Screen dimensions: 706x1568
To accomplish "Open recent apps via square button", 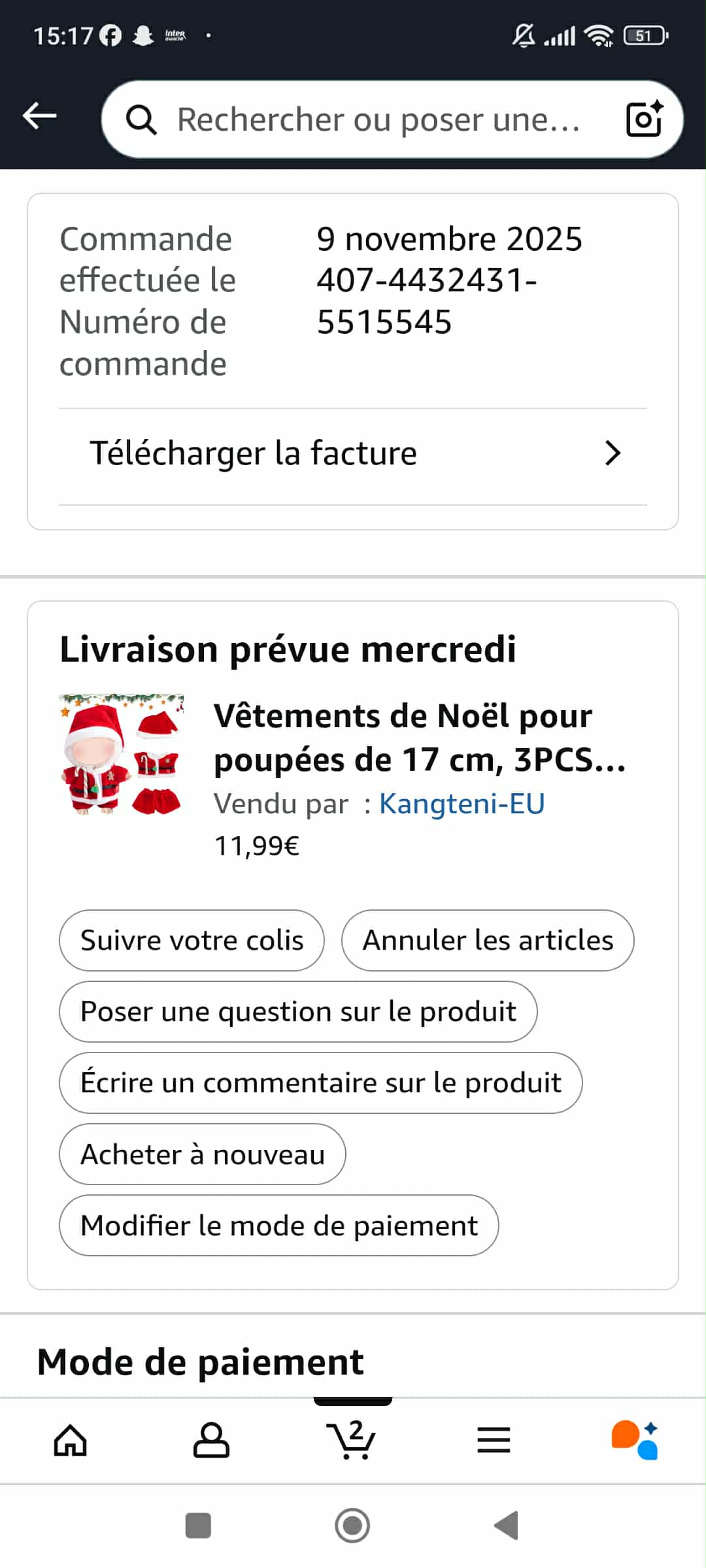I will tap(198, 1526).
